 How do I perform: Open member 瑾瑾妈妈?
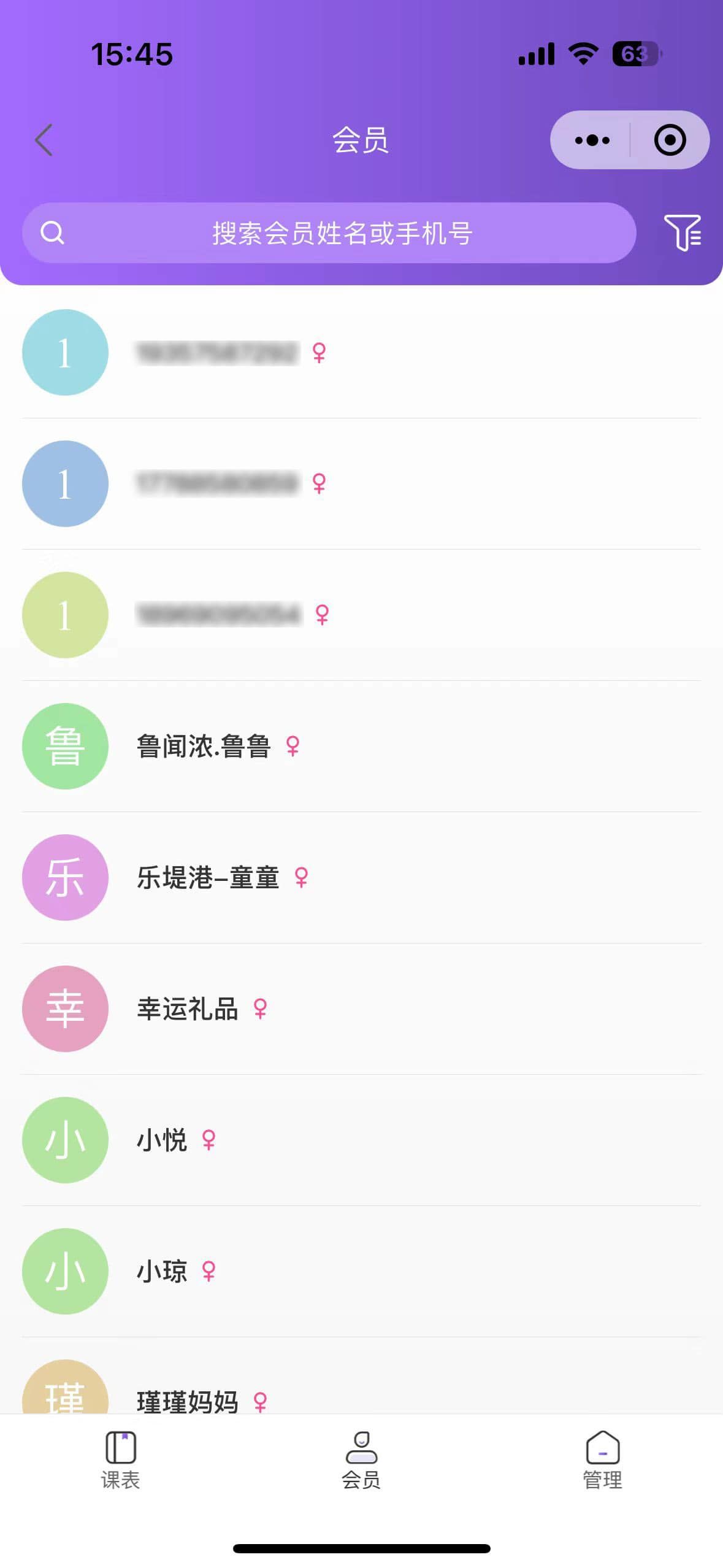[361, 1377]
